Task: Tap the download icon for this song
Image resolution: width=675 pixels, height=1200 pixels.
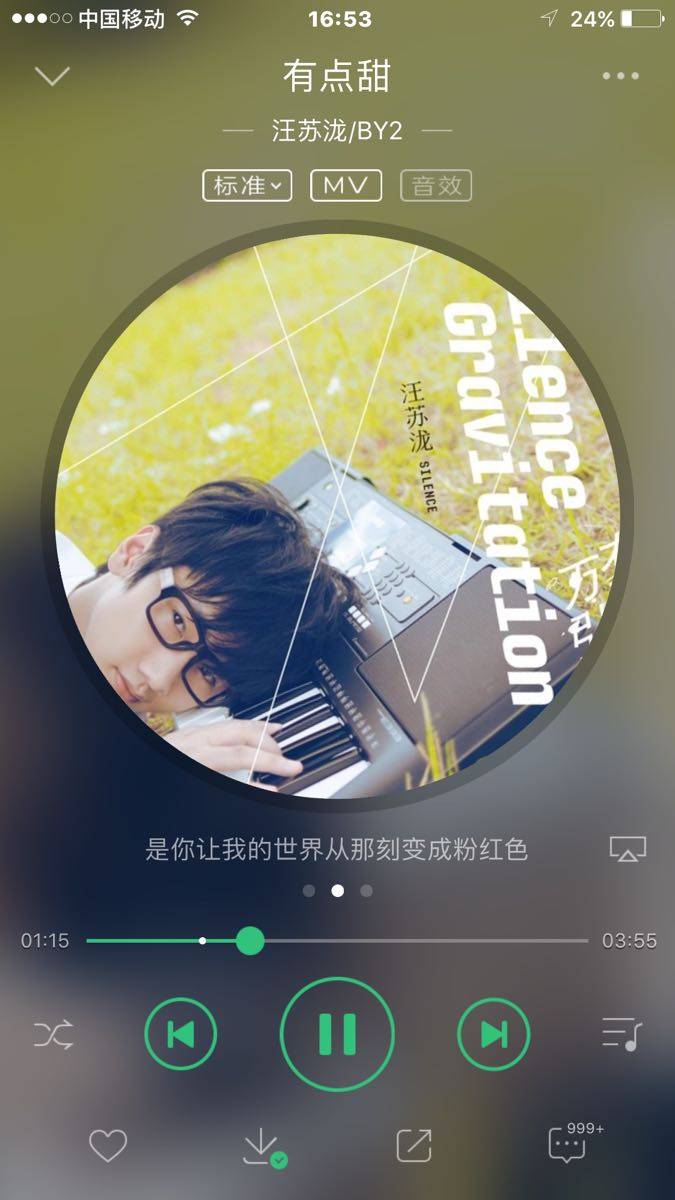Action: point(262,1146)
